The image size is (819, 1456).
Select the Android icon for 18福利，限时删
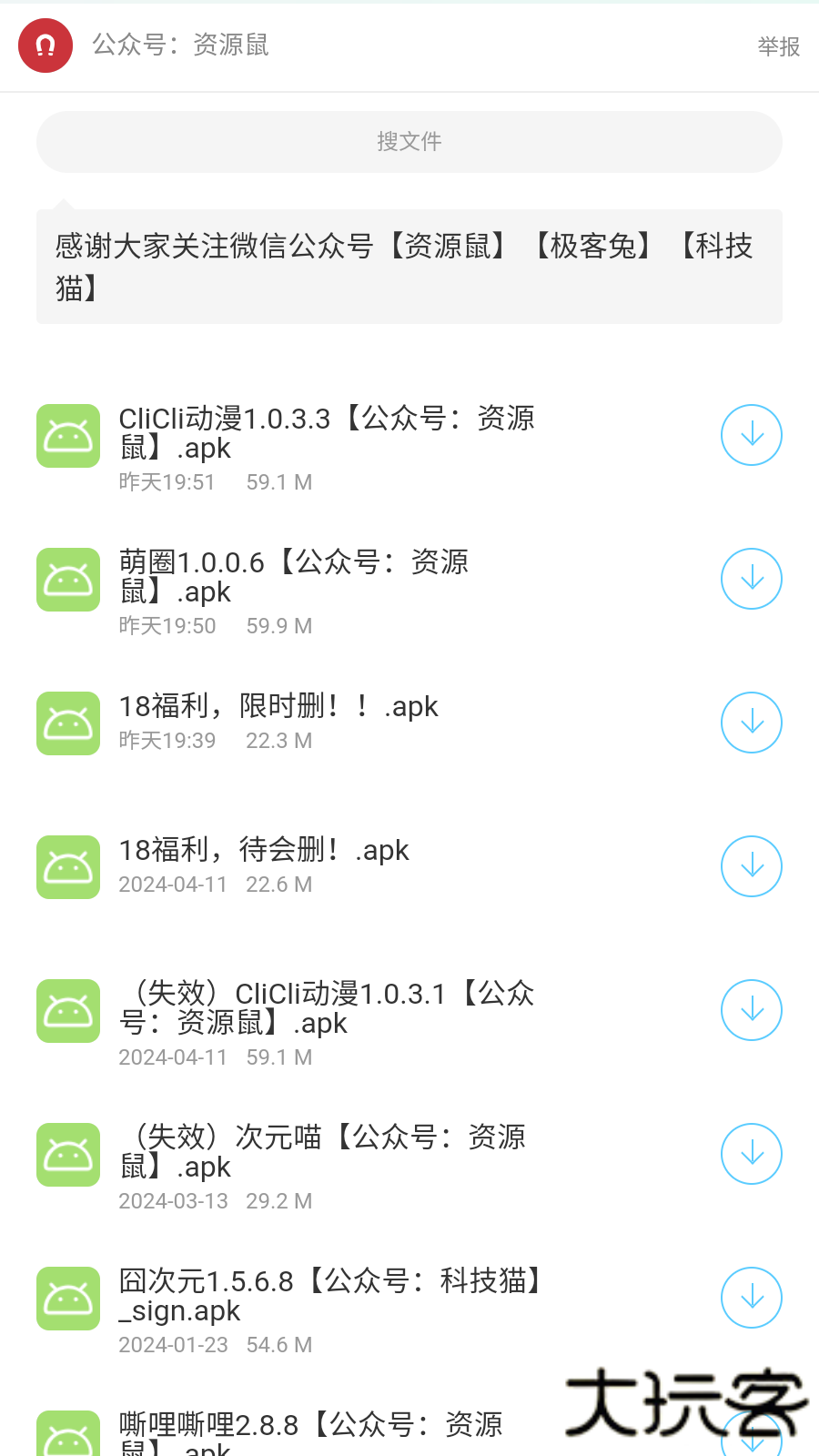67,723
